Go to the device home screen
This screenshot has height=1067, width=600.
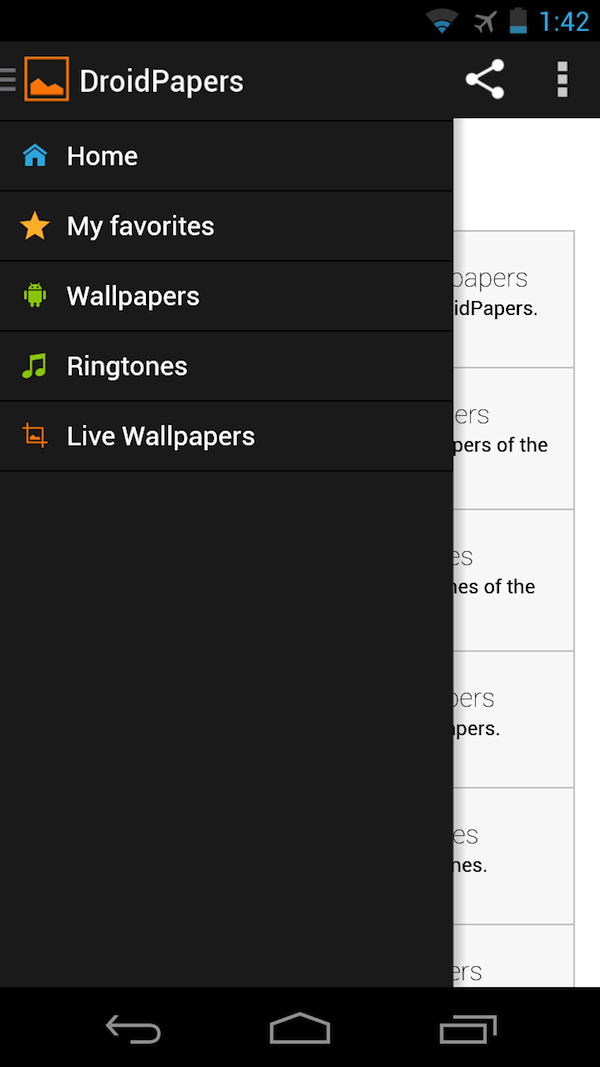point(299,1028)
